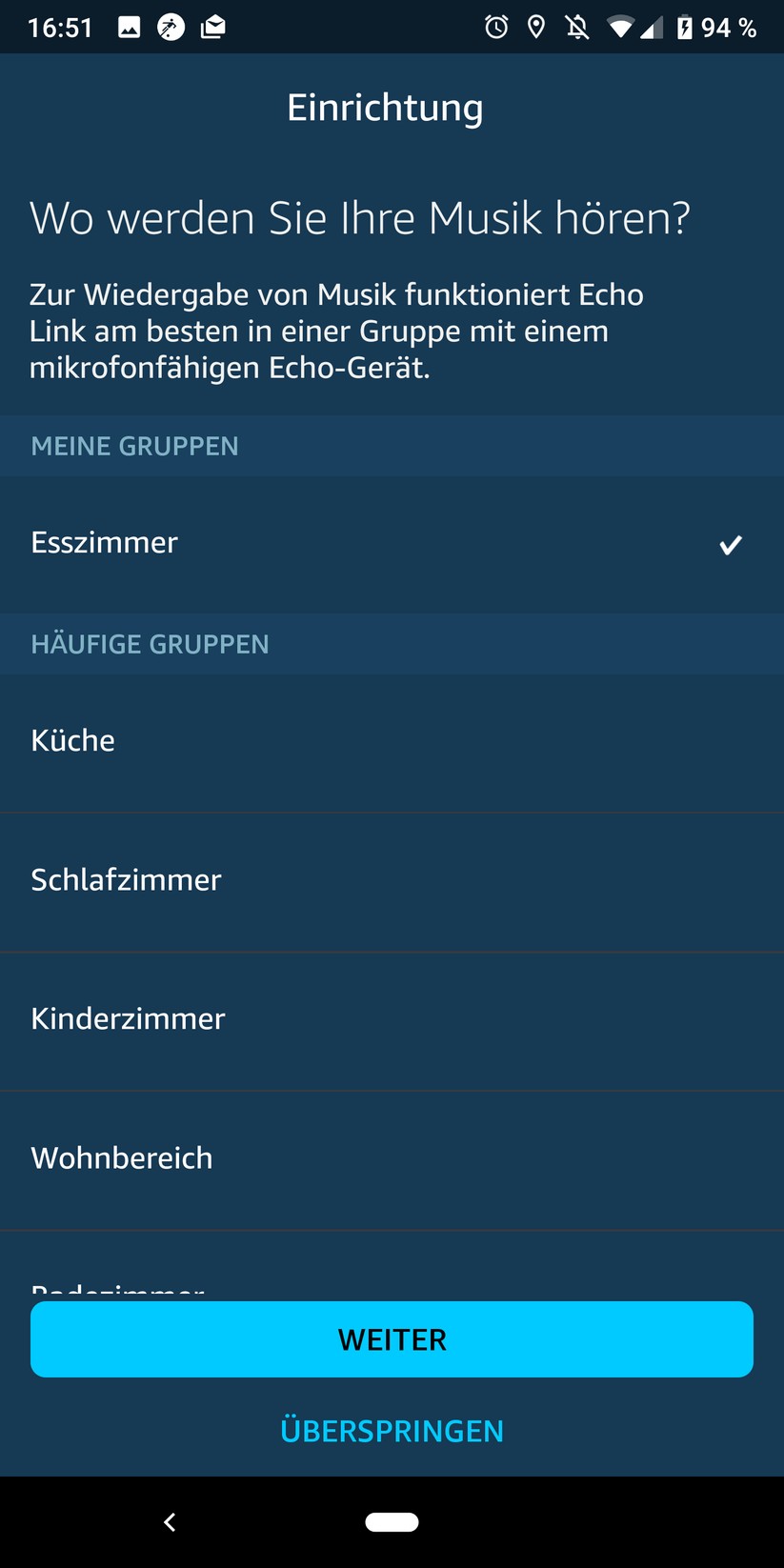Go to the home screen via home pill
This screenshot has height=1568, width=784.
392,1522
